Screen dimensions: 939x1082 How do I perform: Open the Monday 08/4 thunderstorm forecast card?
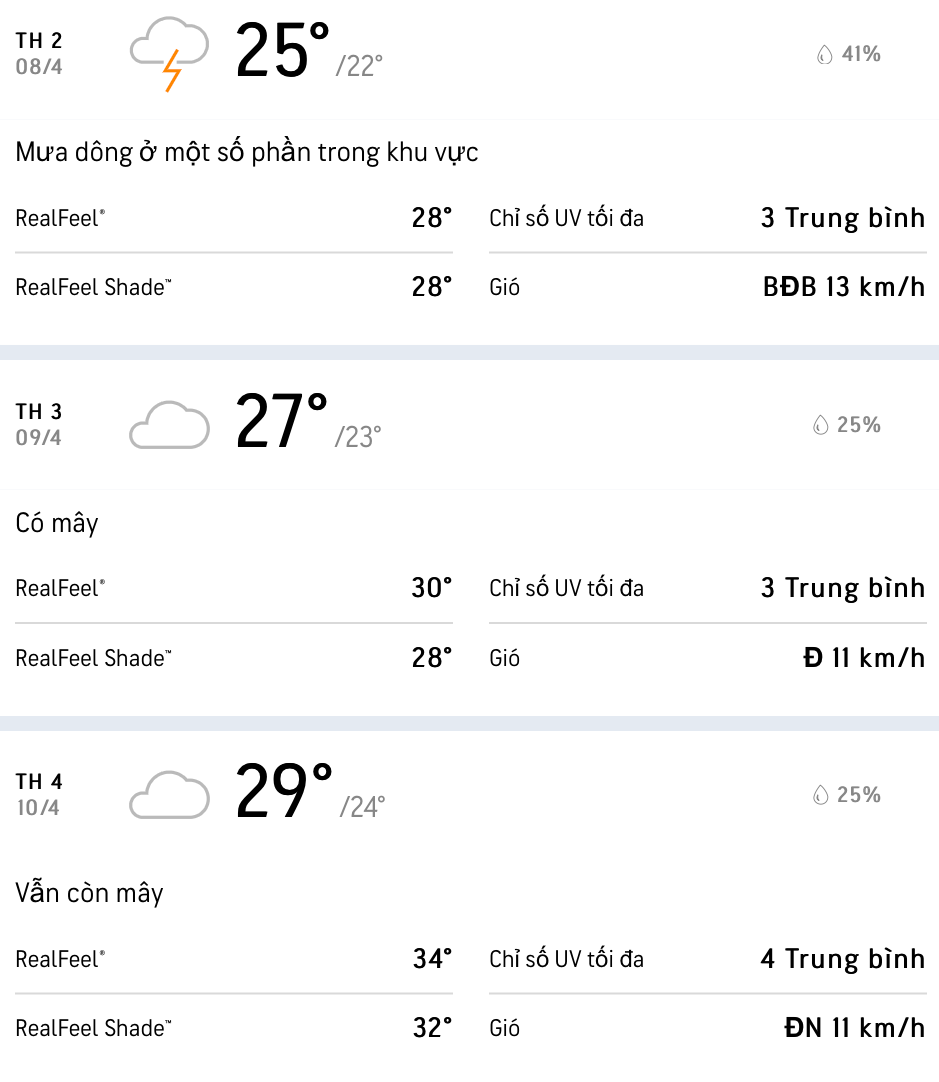click(x=468, y=55)
